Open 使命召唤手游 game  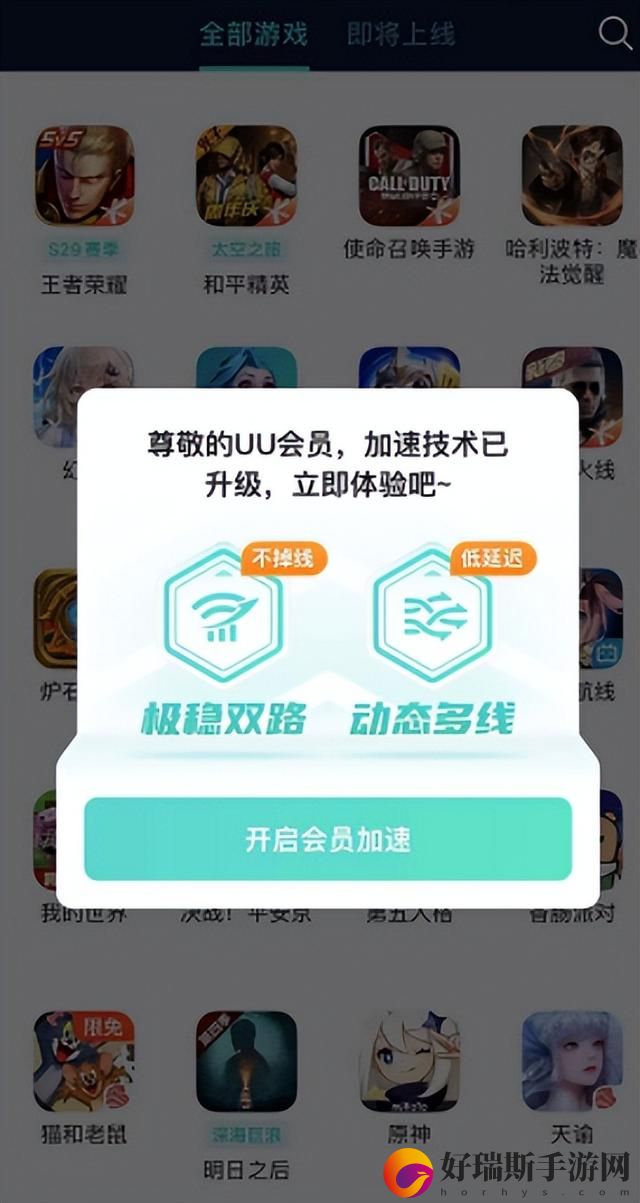point(408,176)
